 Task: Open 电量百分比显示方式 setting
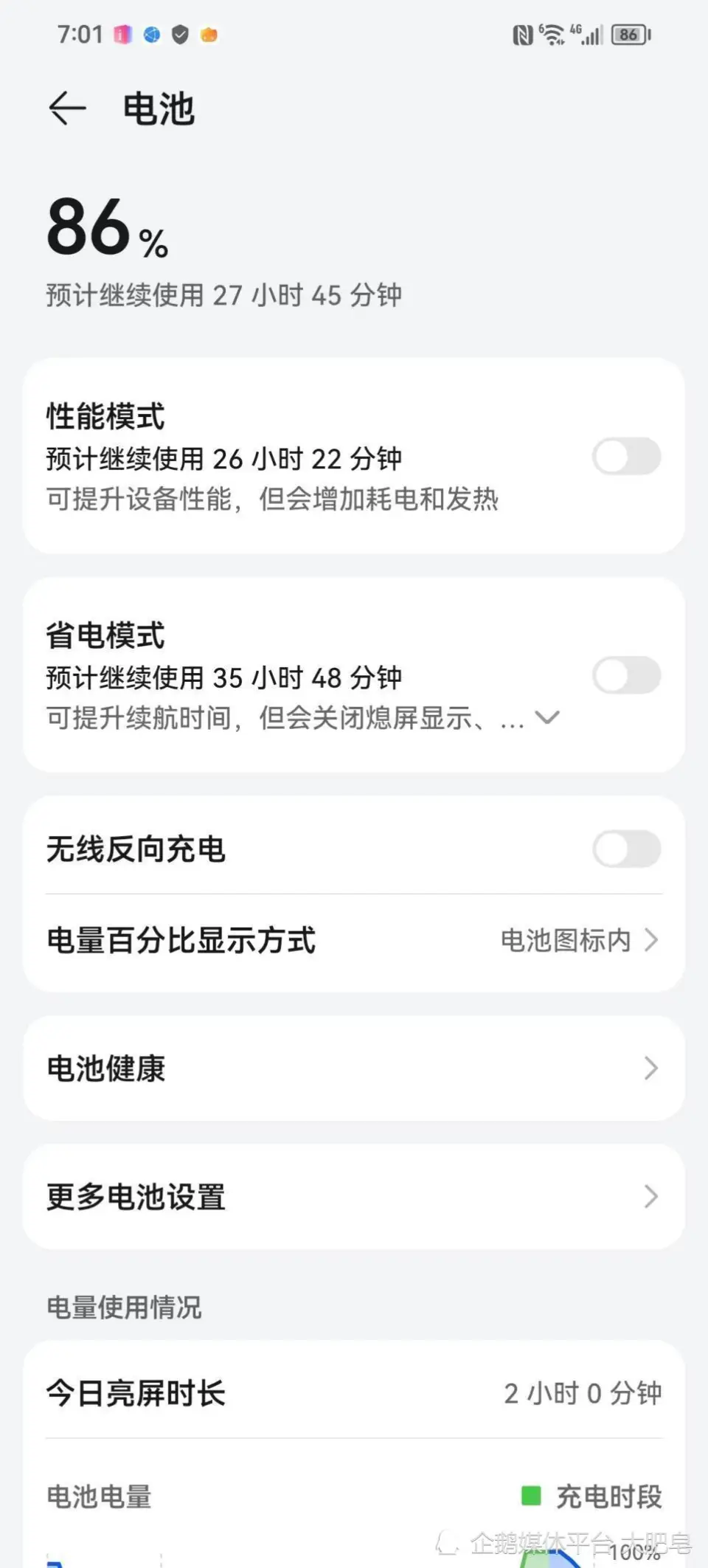coord(354,941)
